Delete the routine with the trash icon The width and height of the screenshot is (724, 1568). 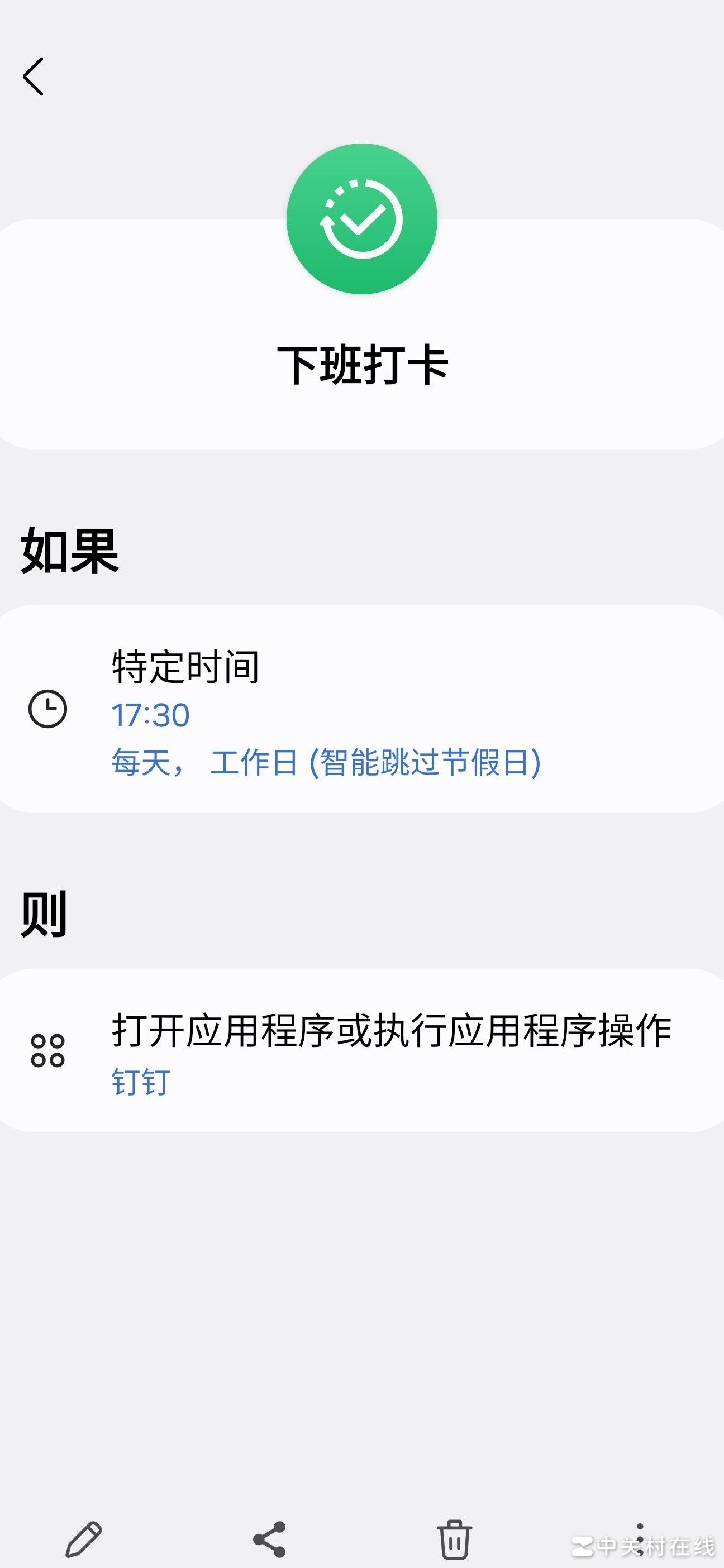click(x=454, y=1539)
